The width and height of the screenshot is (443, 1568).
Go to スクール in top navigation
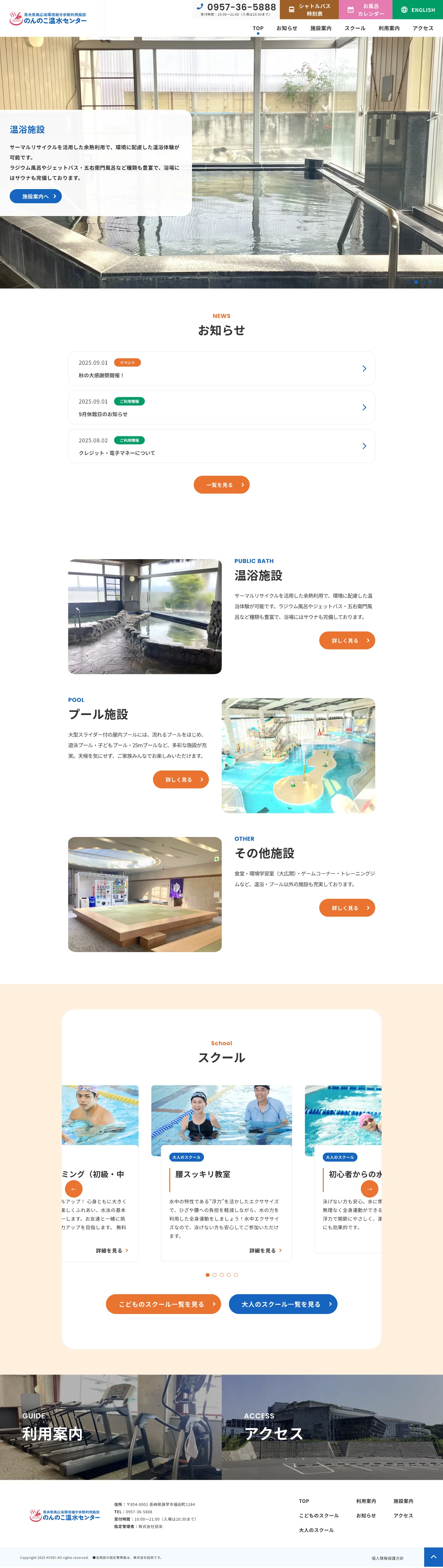(355, 28)
